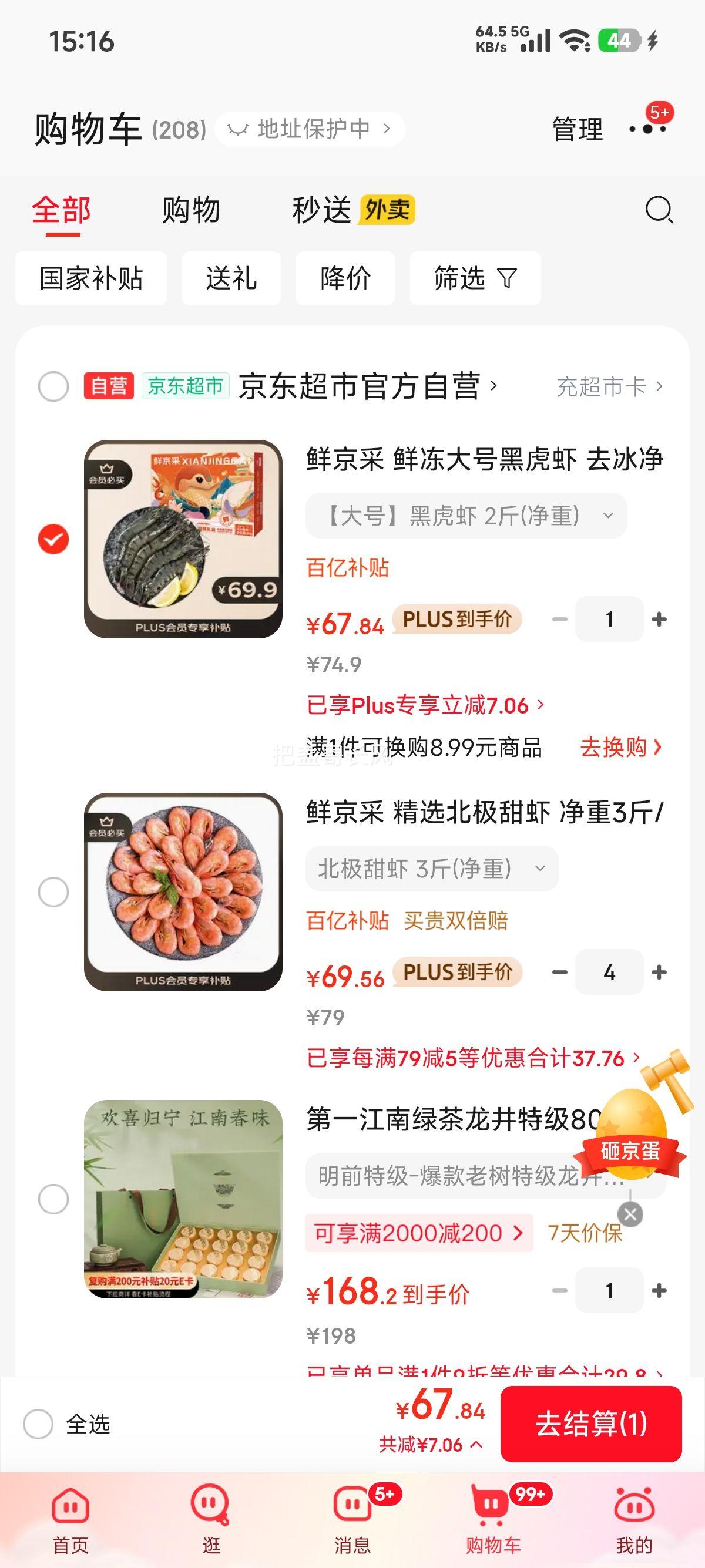Screen dimensions: 705x1568
Task: Tap the 黑虎虾 product thumbnail
Action: click(x=183, y=538)
